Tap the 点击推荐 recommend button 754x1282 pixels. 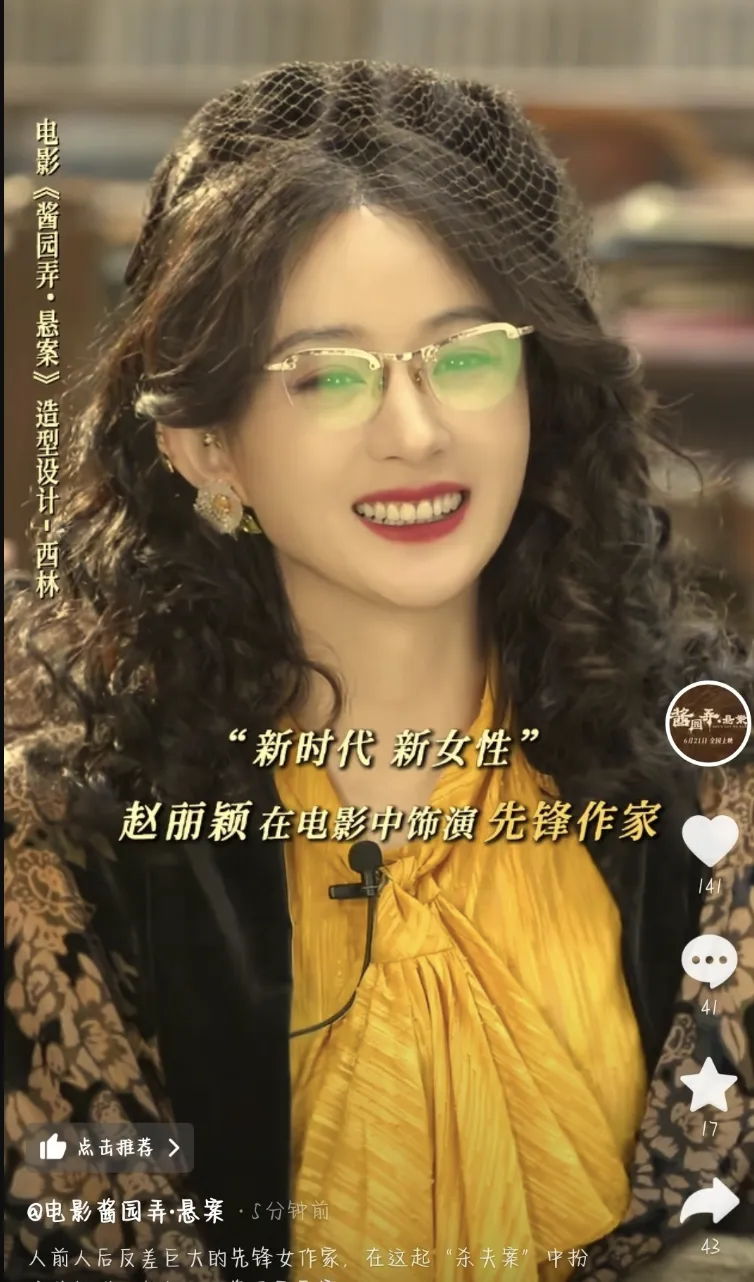110,1148
